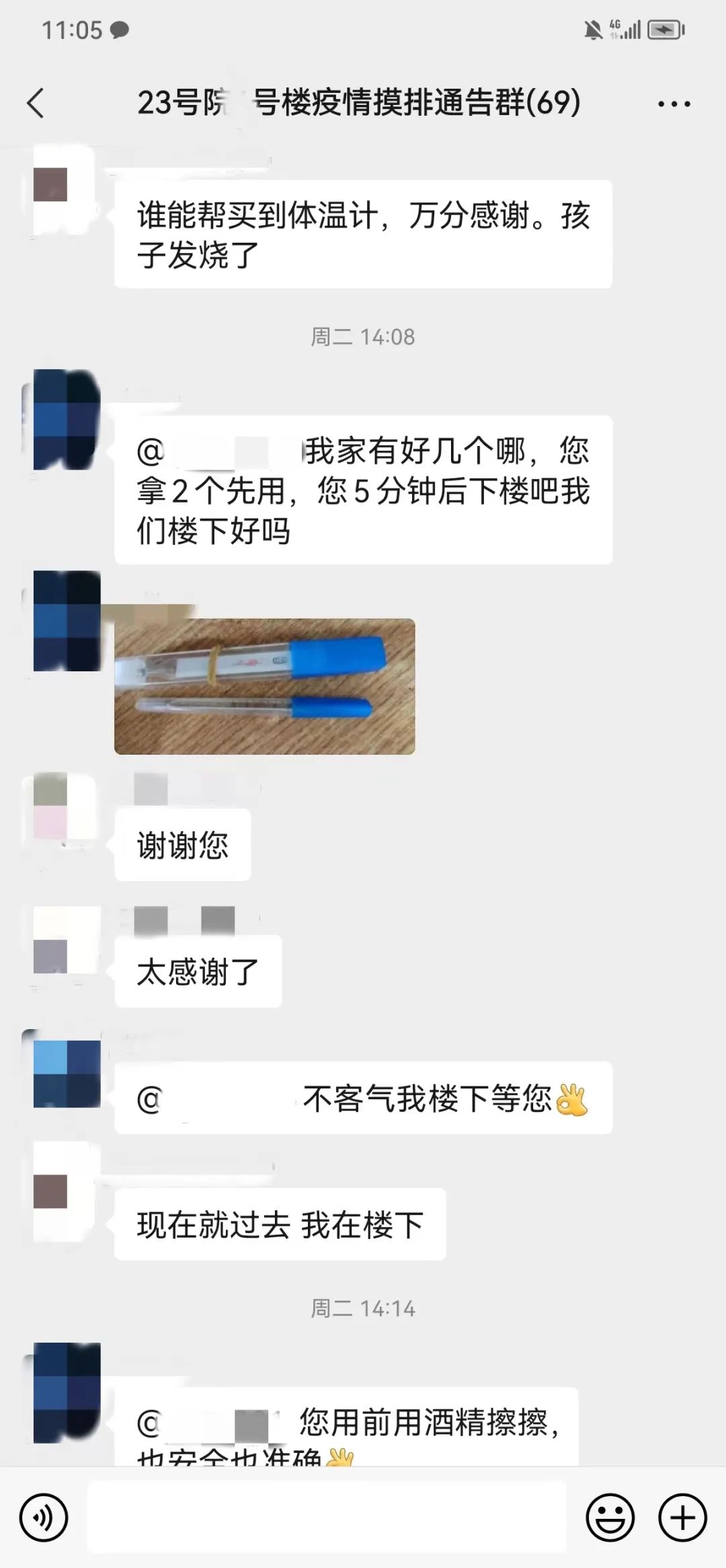Go back from the group chat
Screen dimensions: 726x1568
click(36, 104)
